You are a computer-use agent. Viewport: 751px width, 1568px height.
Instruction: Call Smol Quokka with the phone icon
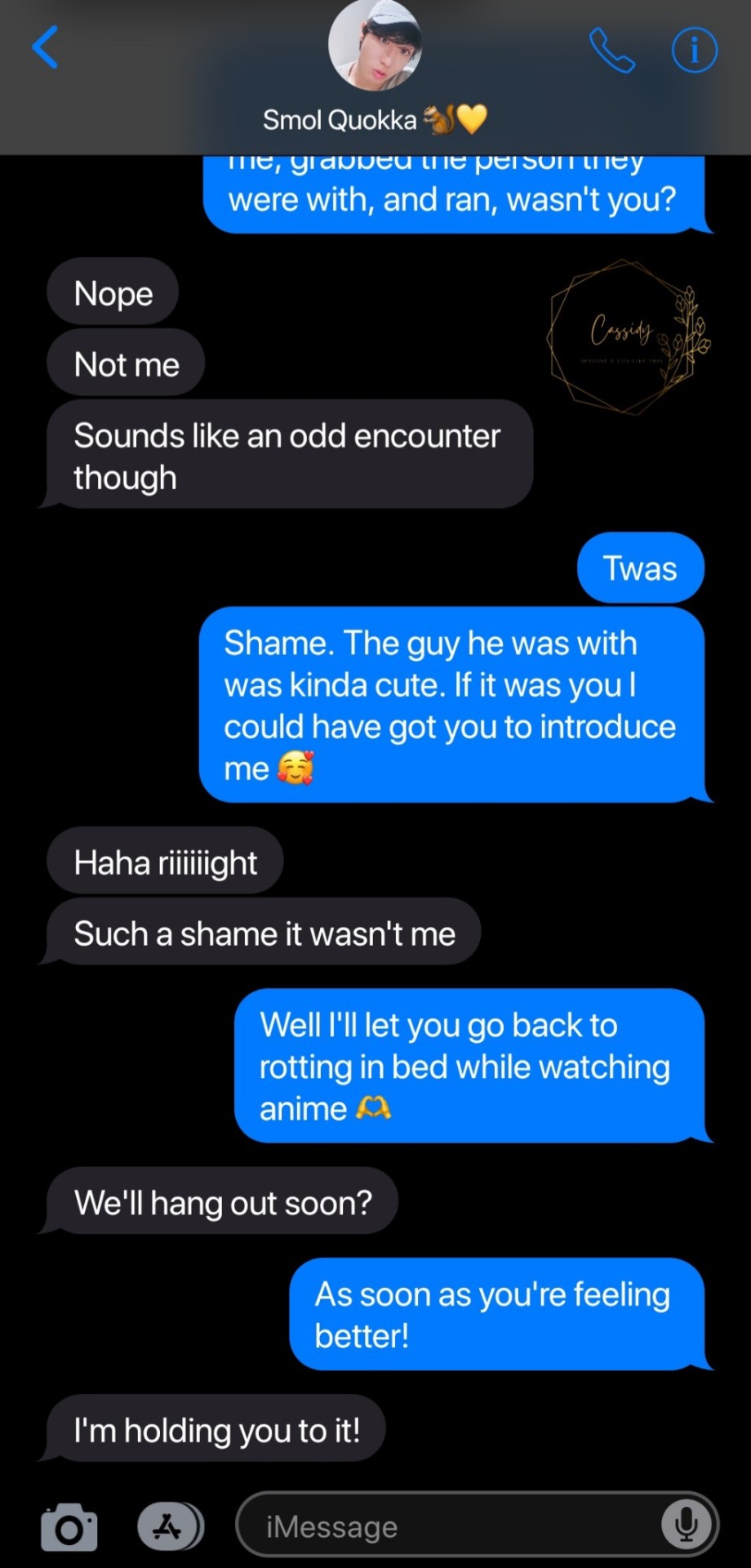pos(611,51)
